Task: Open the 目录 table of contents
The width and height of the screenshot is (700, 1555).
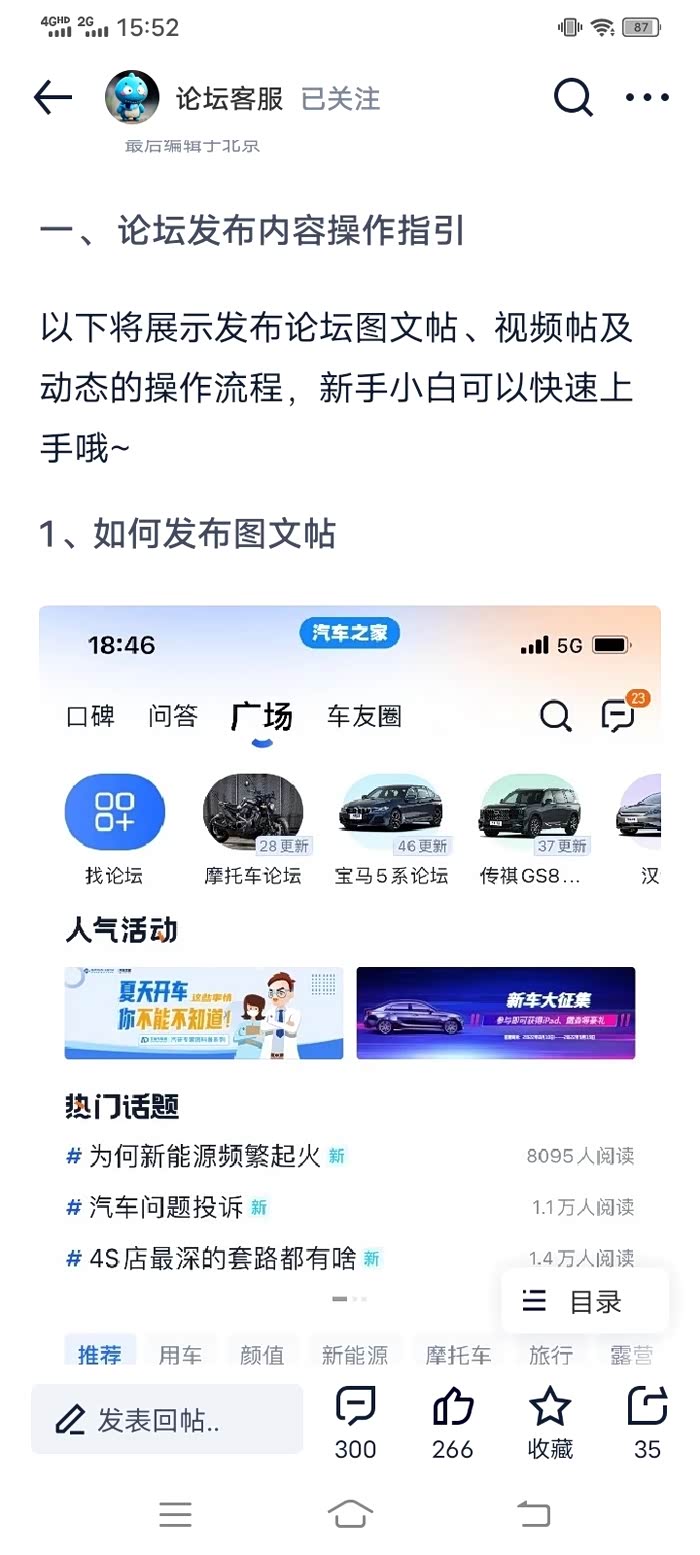Action: pyautogui.click(x=585, y=1301)
